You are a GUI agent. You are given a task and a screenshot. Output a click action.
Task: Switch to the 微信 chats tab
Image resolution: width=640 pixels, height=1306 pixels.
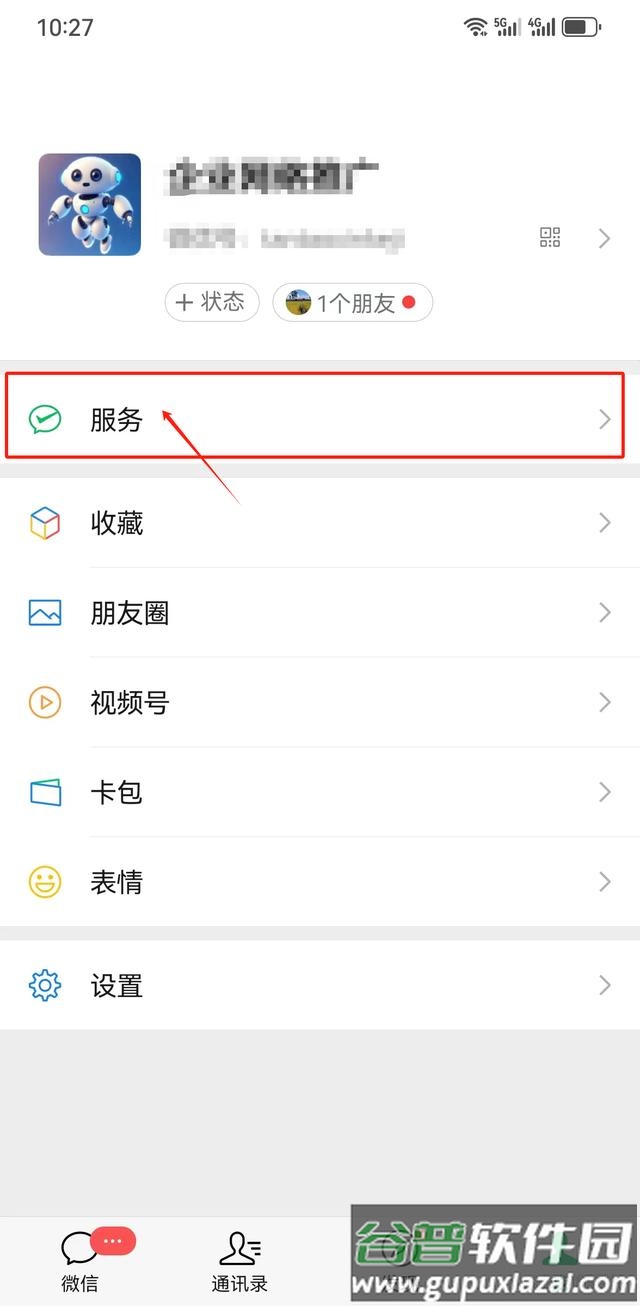click(80, 1260)
